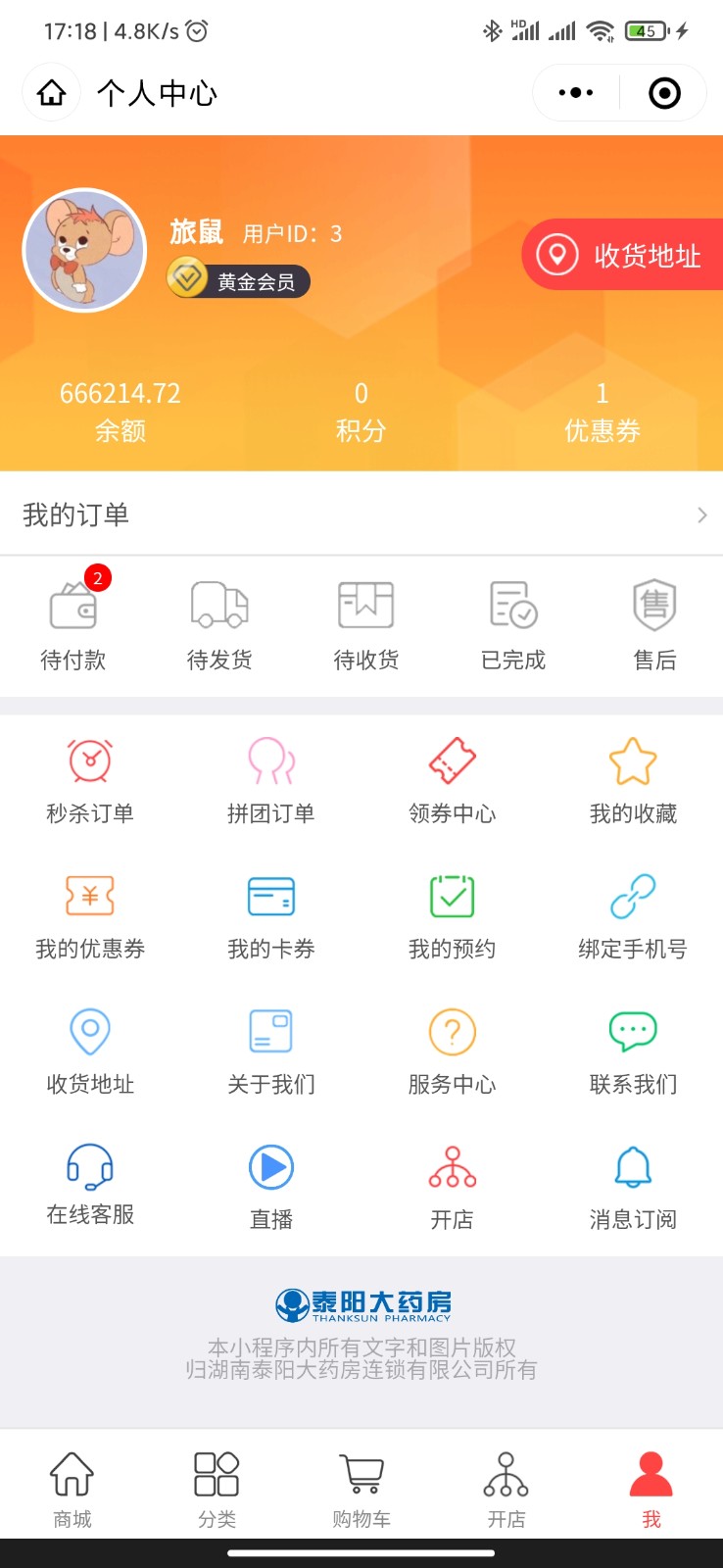This screenshot has height=1568, width=723.
Task: Tap the home icon in the header
Action: click(x=51, y=93)
